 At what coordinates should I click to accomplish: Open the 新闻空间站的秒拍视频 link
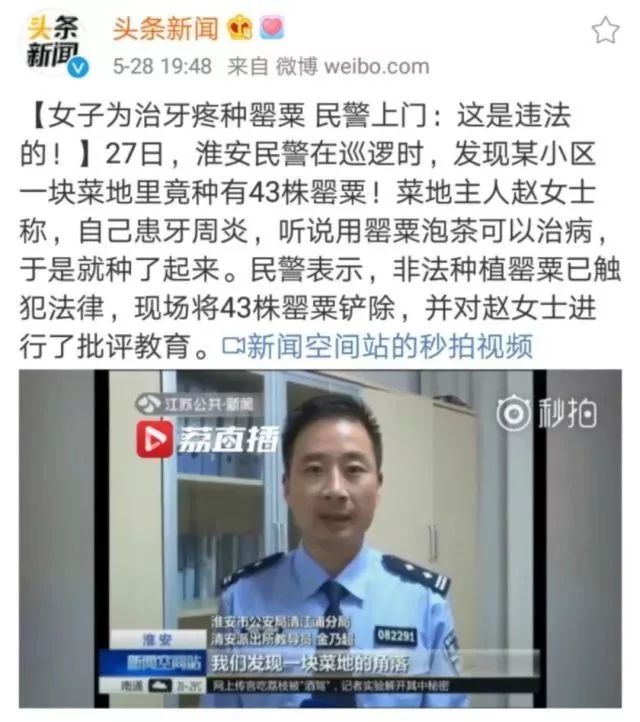tap(377, 346)
